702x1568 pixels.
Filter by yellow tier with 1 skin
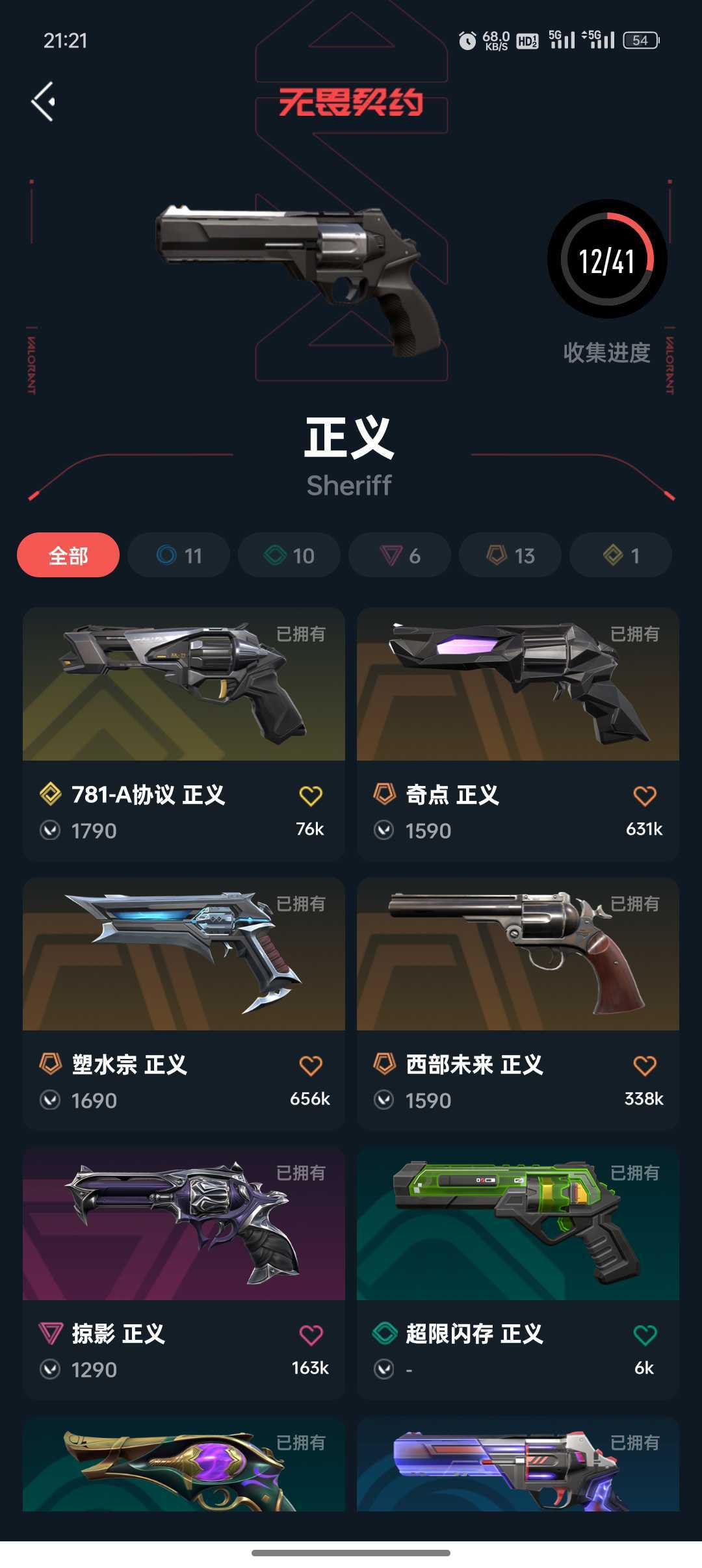click(621, 555)
